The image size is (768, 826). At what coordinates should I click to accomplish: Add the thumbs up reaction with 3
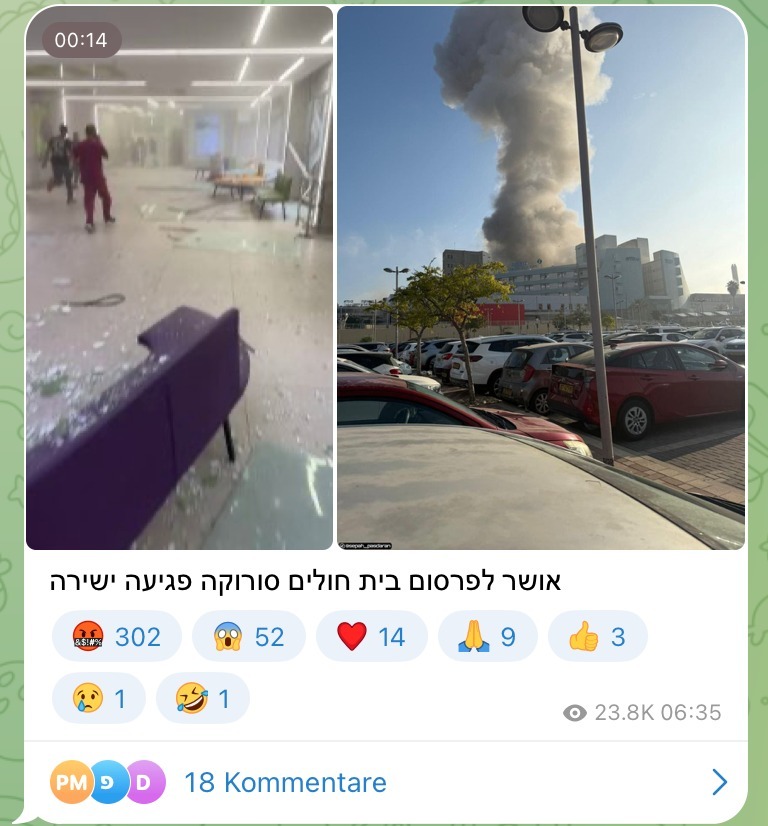[597, 636]
